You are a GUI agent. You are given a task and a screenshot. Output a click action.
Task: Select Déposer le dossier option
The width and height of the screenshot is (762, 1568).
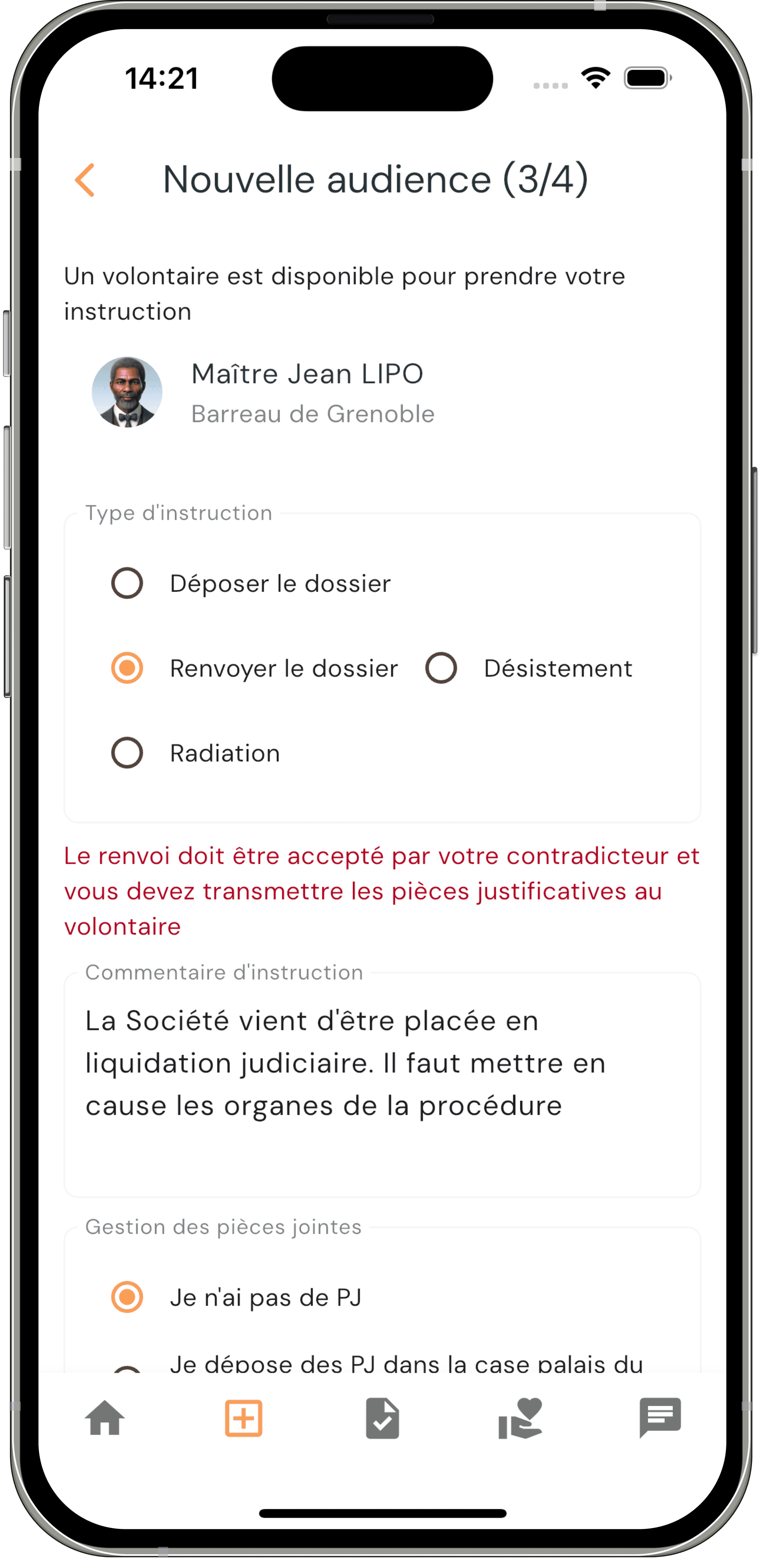click(127, 583)
